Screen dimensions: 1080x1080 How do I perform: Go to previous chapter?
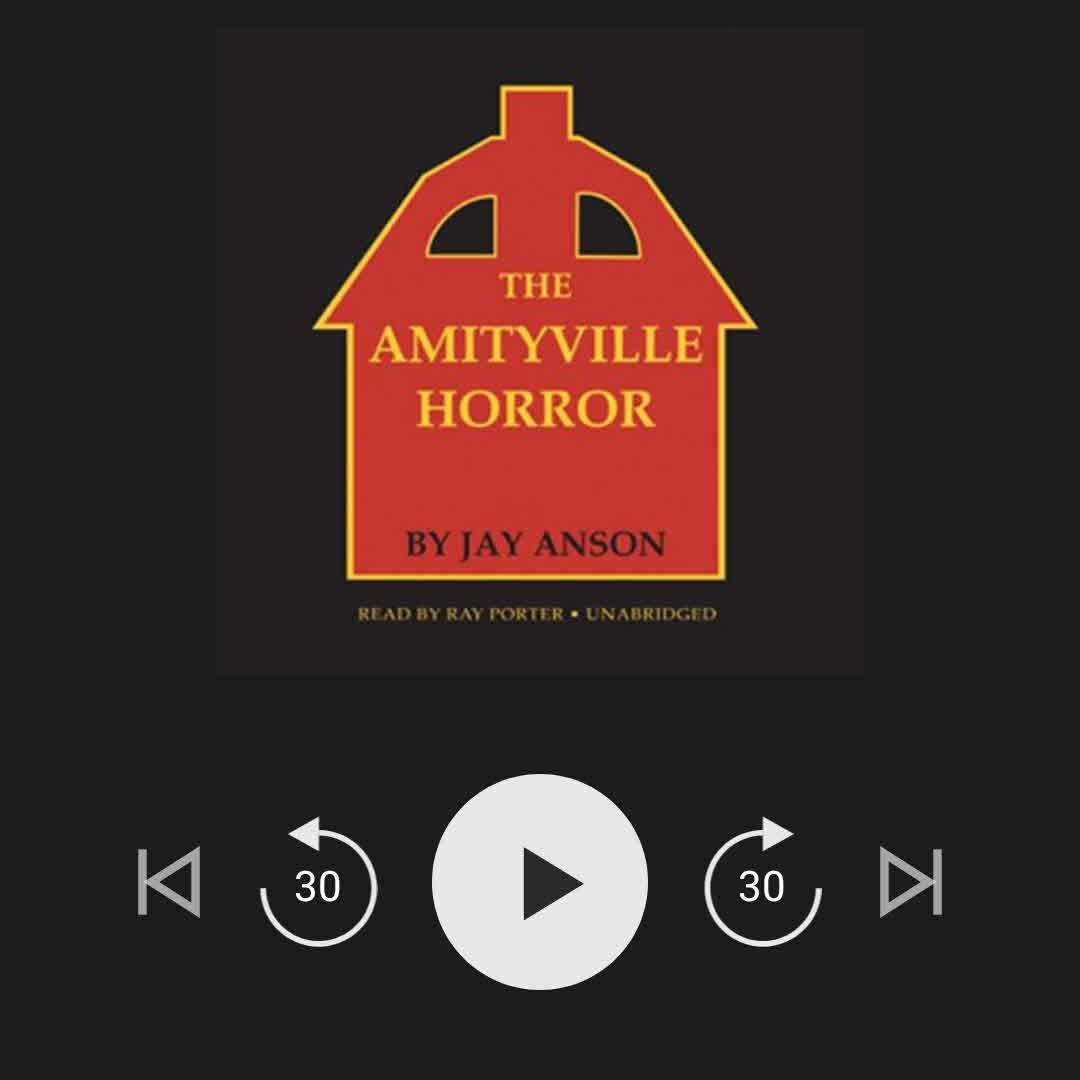point(169,882)
